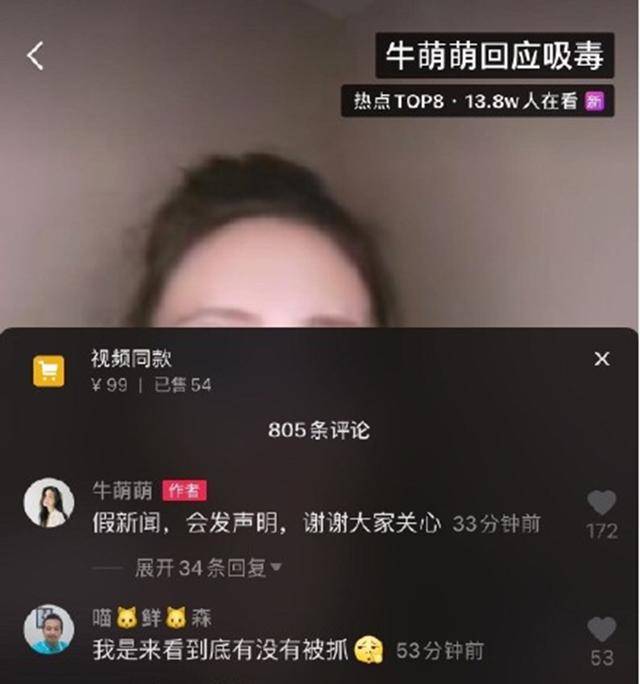
Task: Like 牛萌萌's comment with 172 likes
Action: coord(601,503)
